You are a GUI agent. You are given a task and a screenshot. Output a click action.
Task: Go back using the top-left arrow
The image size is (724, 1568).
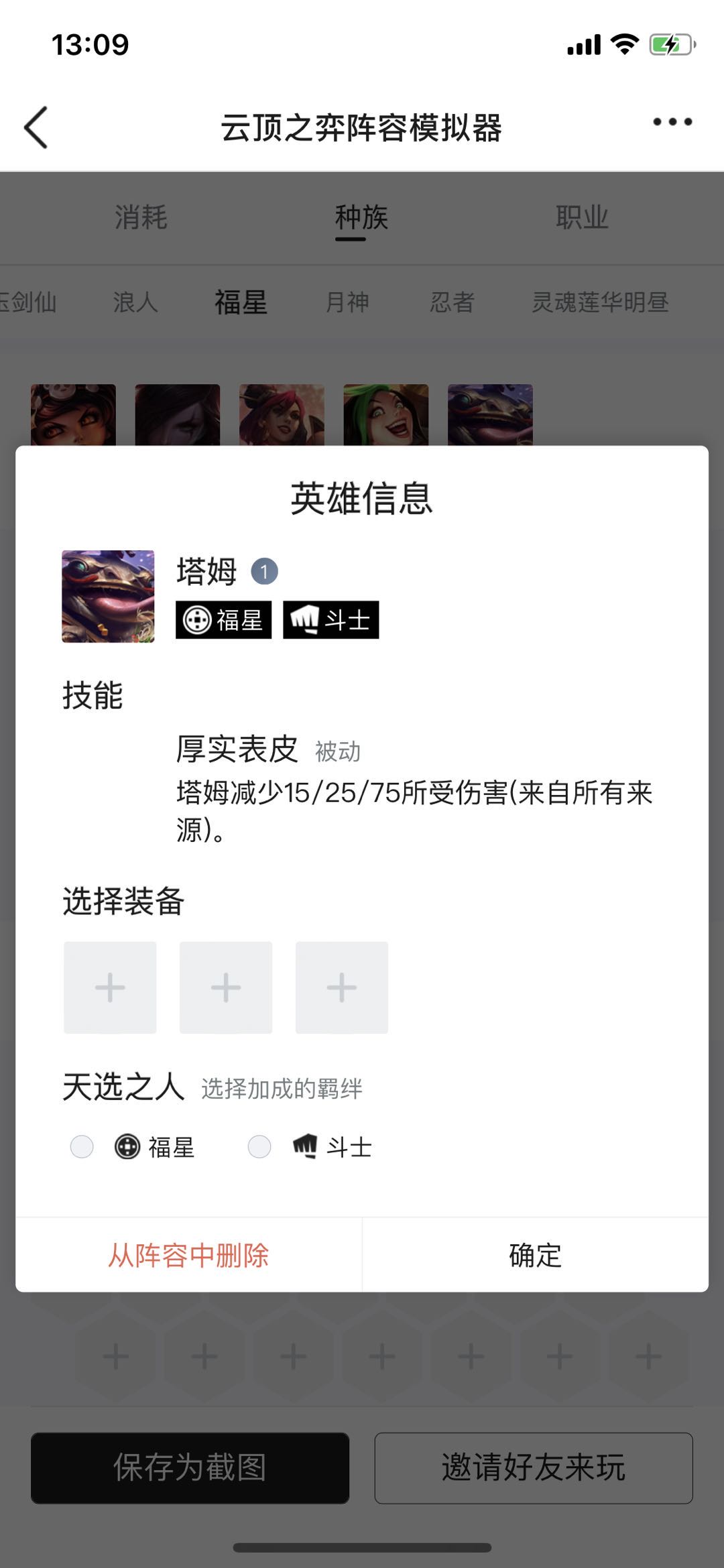click(36, 127)
